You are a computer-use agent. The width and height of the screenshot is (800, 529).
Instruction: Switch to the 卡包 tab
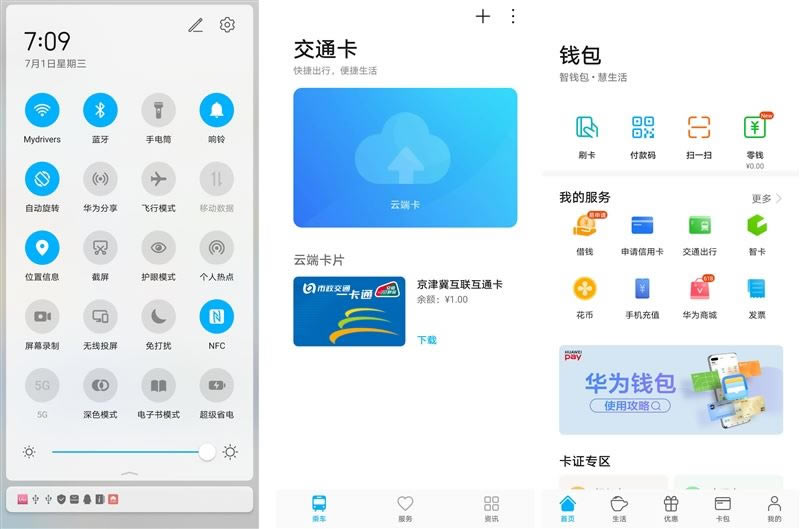click(722, 508)
